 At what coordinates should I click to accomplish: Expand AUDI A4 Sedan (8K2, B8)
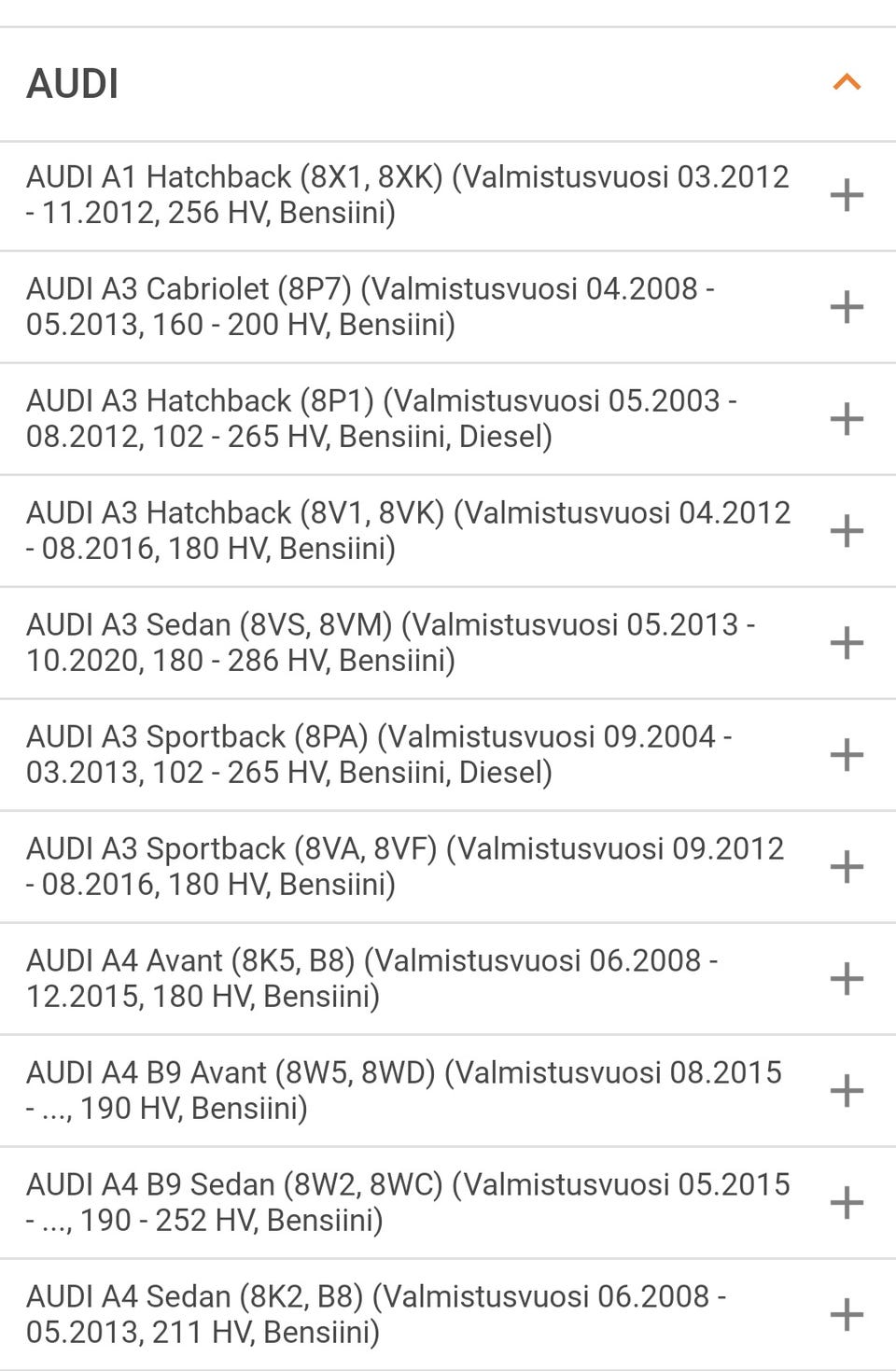tap(846, 1315)
